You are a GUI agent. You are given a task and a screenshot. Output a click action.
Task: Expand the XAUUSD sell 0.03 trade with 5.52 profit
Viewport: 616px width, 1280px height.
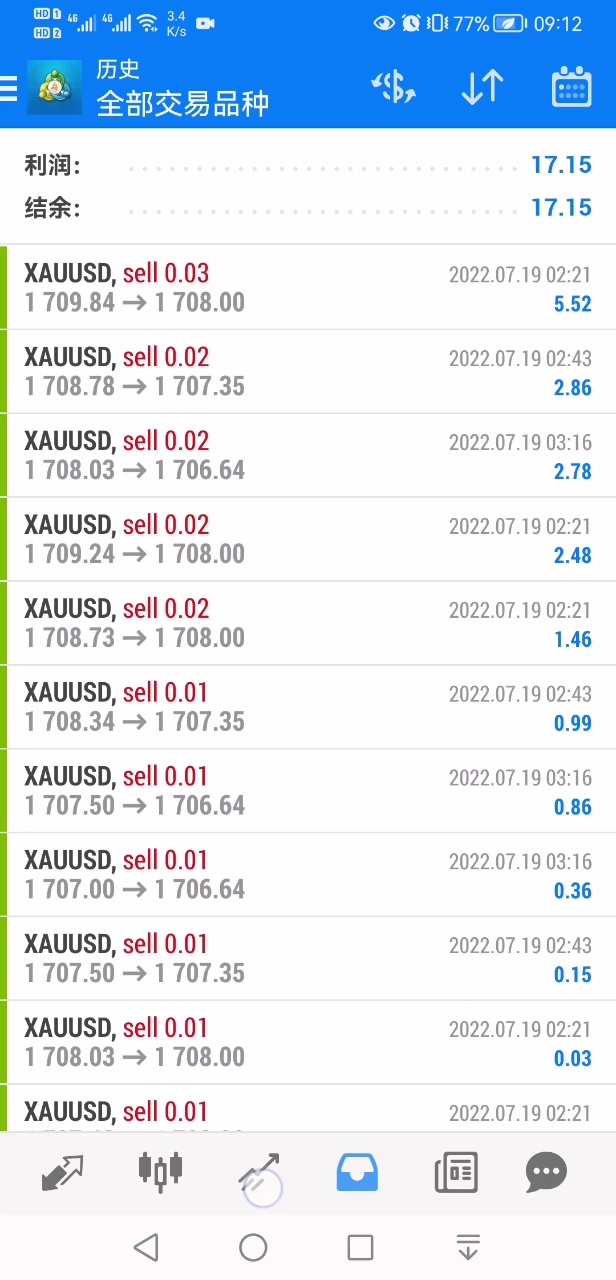[x=308, y=288]
